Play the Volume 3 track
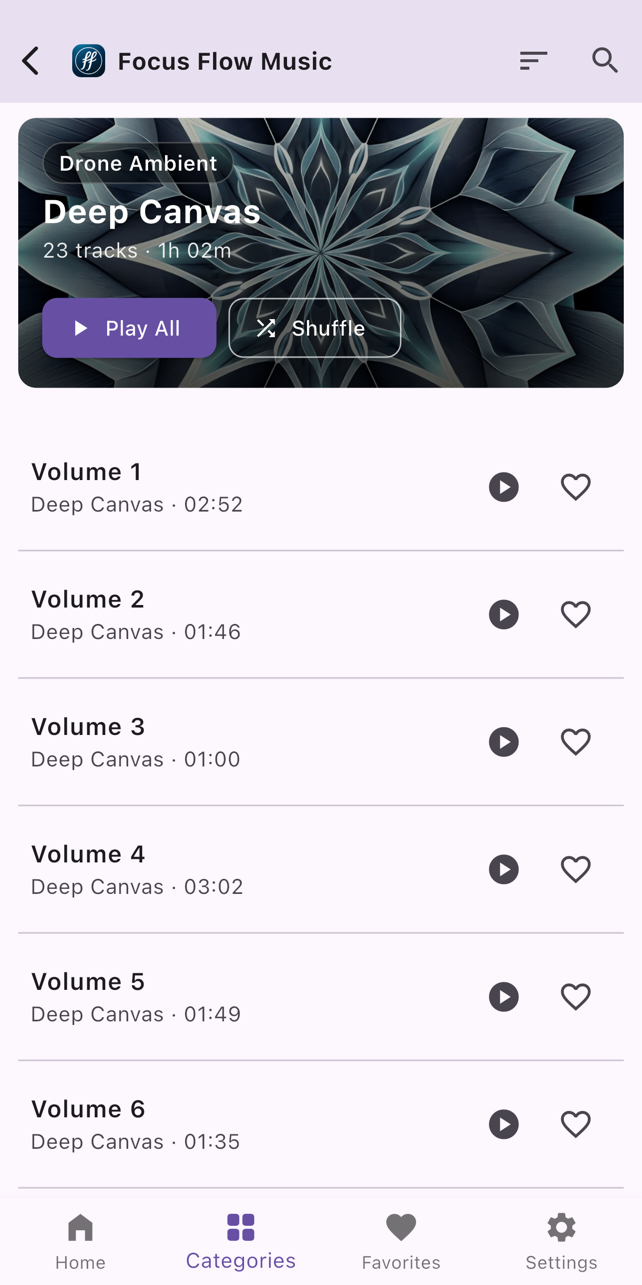Image resolution: width=642 pixels, height=1285 pixels. (504, 742)
